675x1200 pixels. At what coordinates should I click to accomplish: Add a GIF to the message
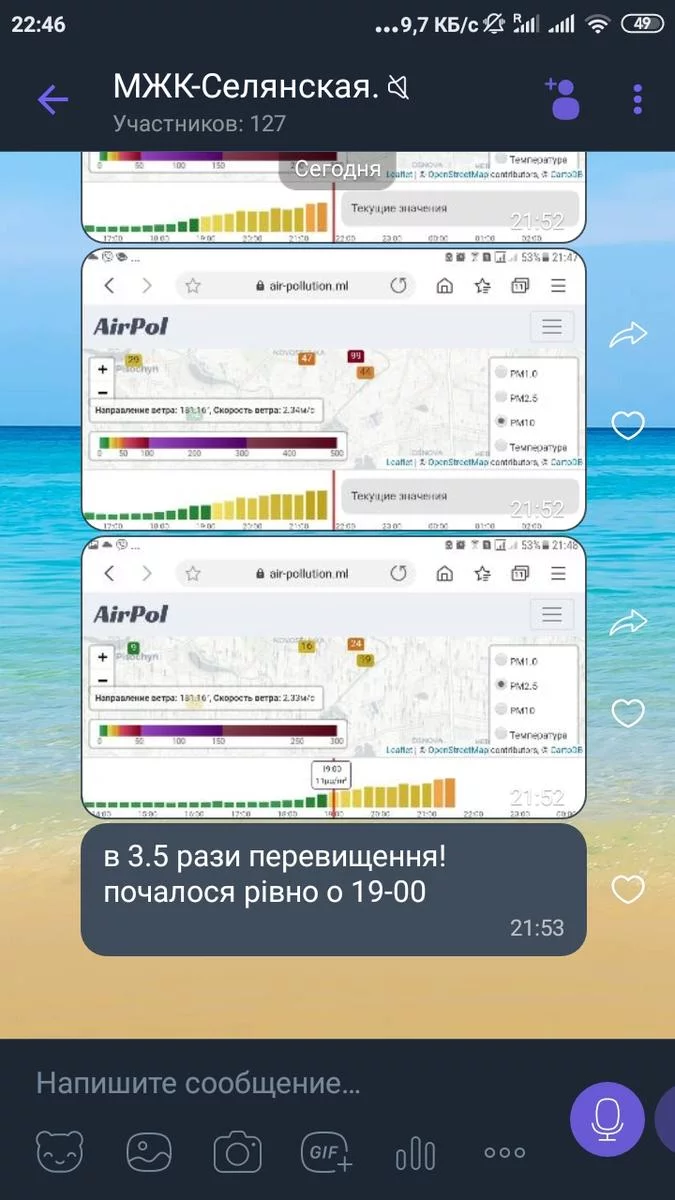click(327, 1153)
